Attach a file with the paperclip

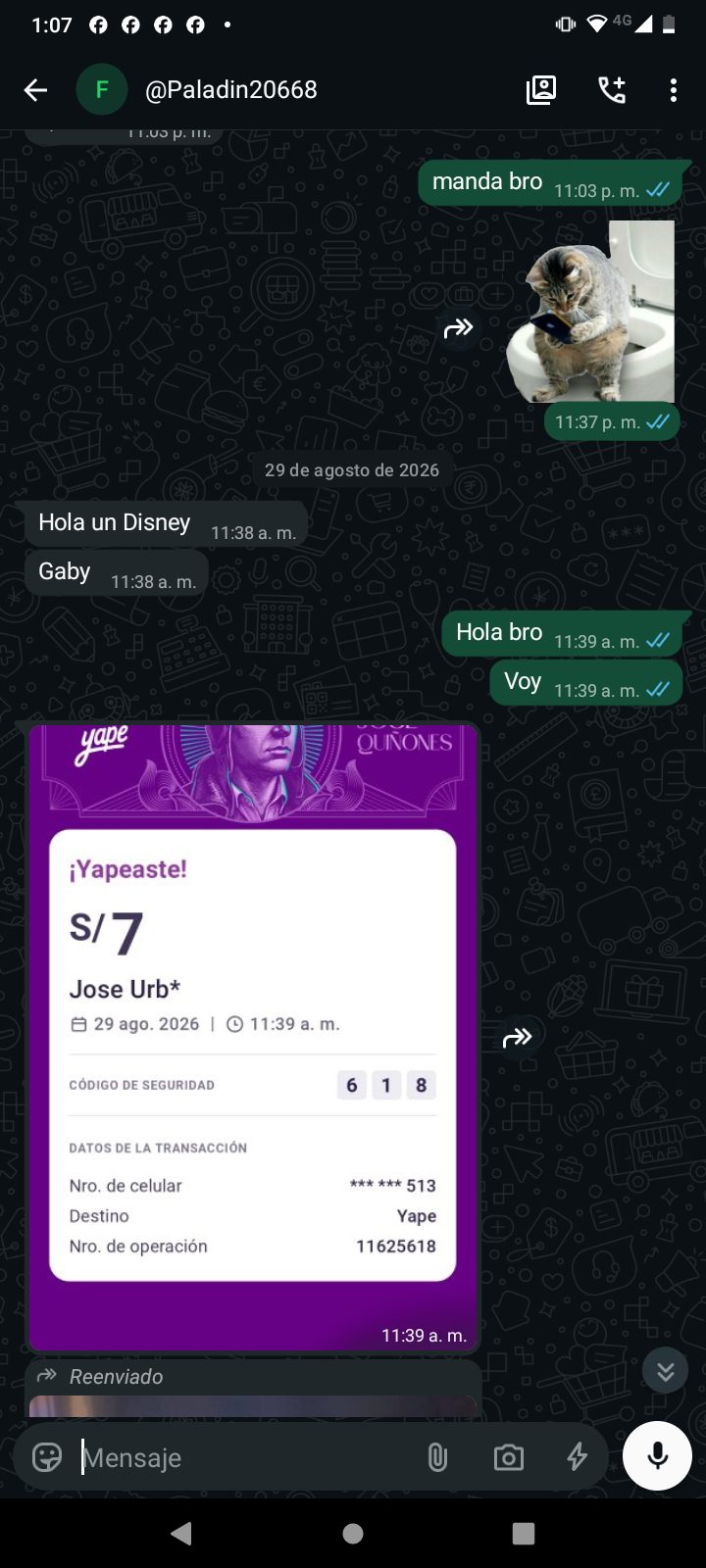(437, 1457)
